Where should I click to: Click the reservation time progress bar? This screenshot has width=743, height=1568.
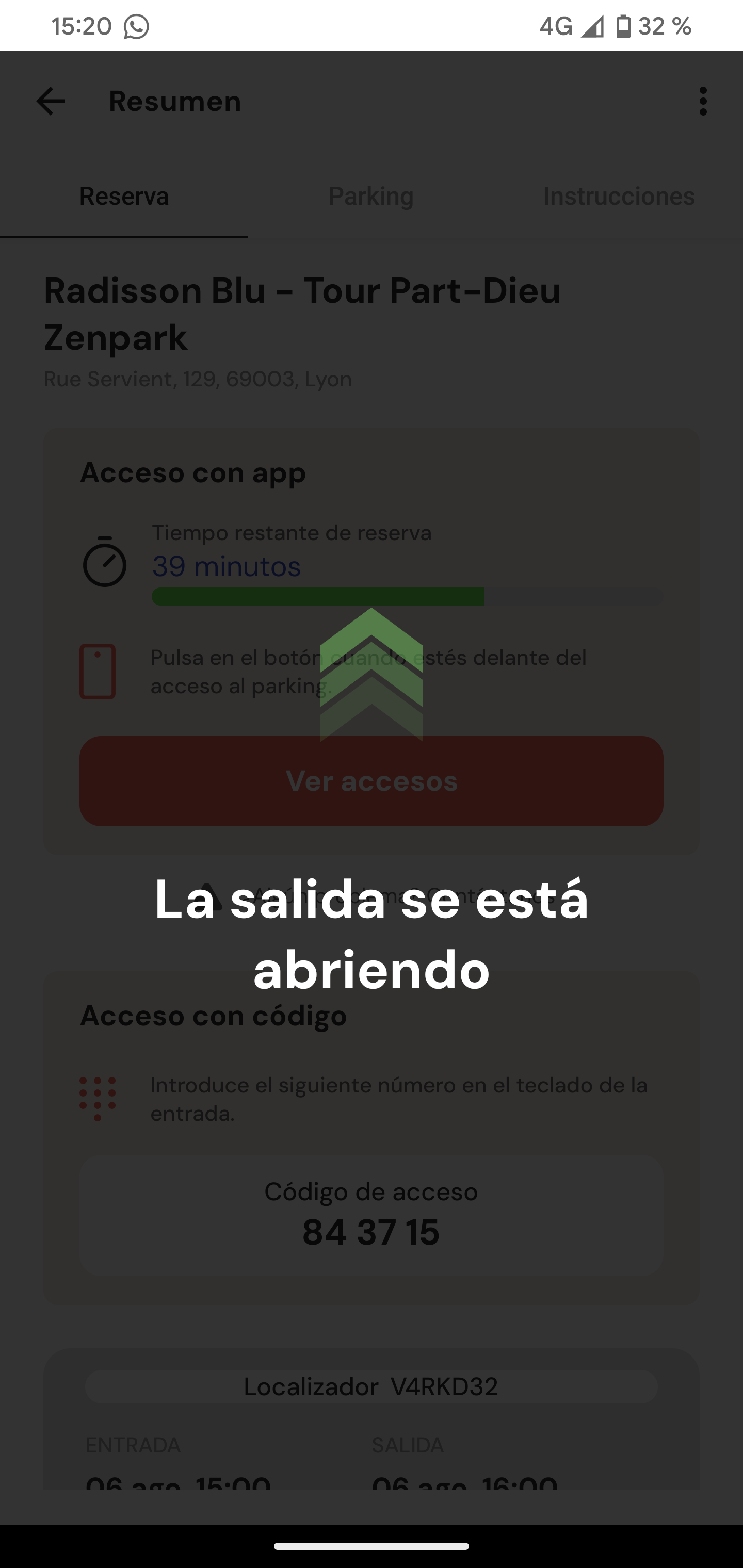(x=409, y=596)
